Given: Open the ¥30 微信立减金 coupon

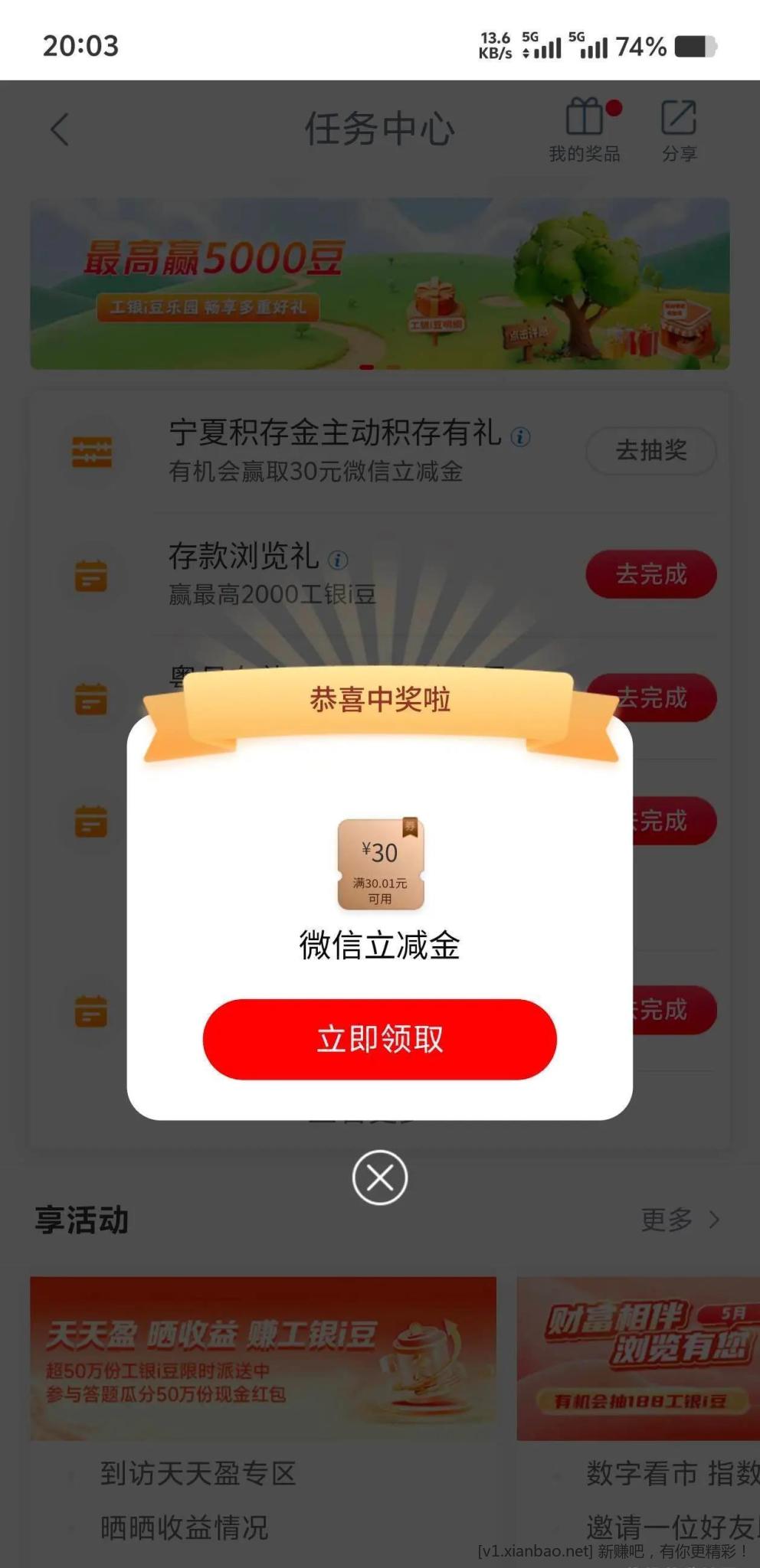Looking at the screenshot, I should 381,864.
